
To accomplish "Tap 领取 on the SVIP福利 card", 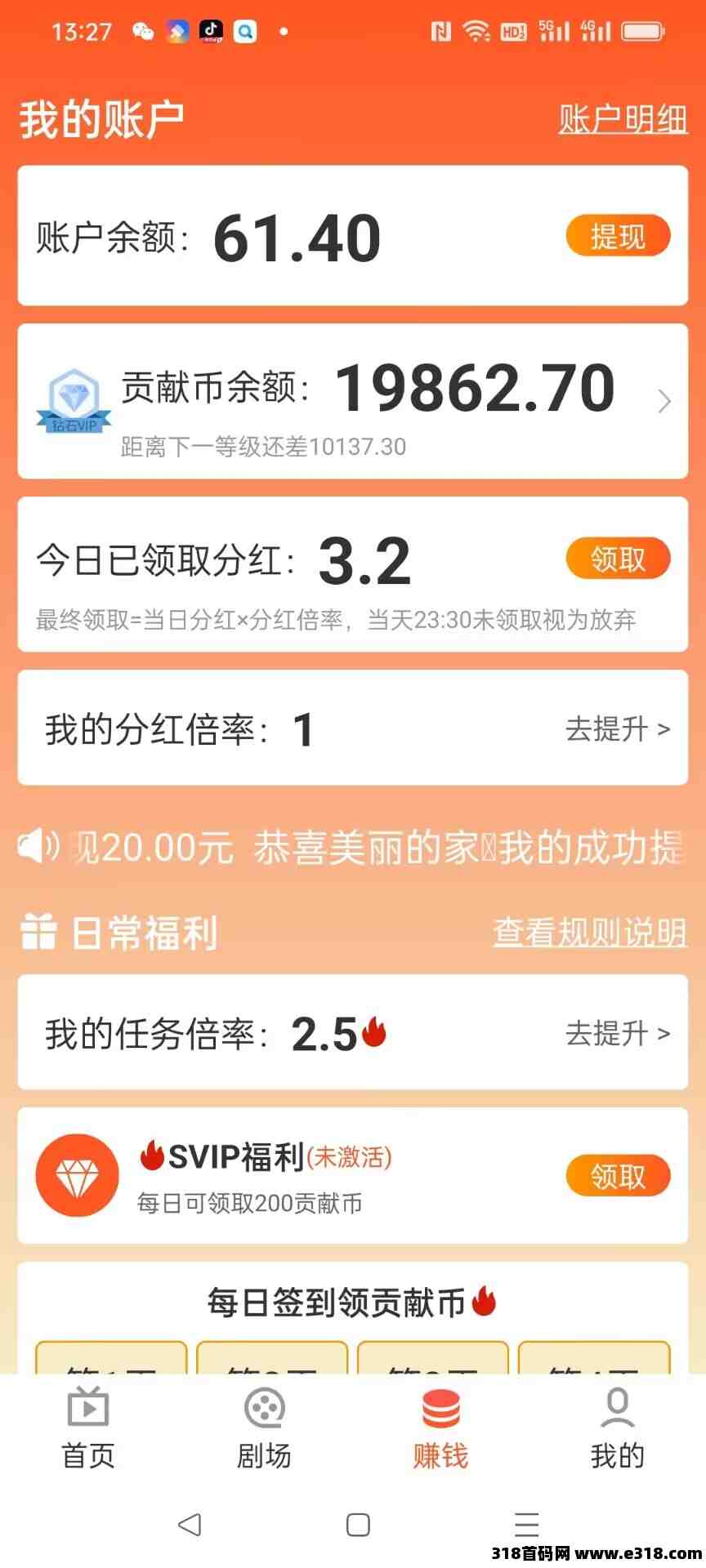I will (x=618, y=1176).
